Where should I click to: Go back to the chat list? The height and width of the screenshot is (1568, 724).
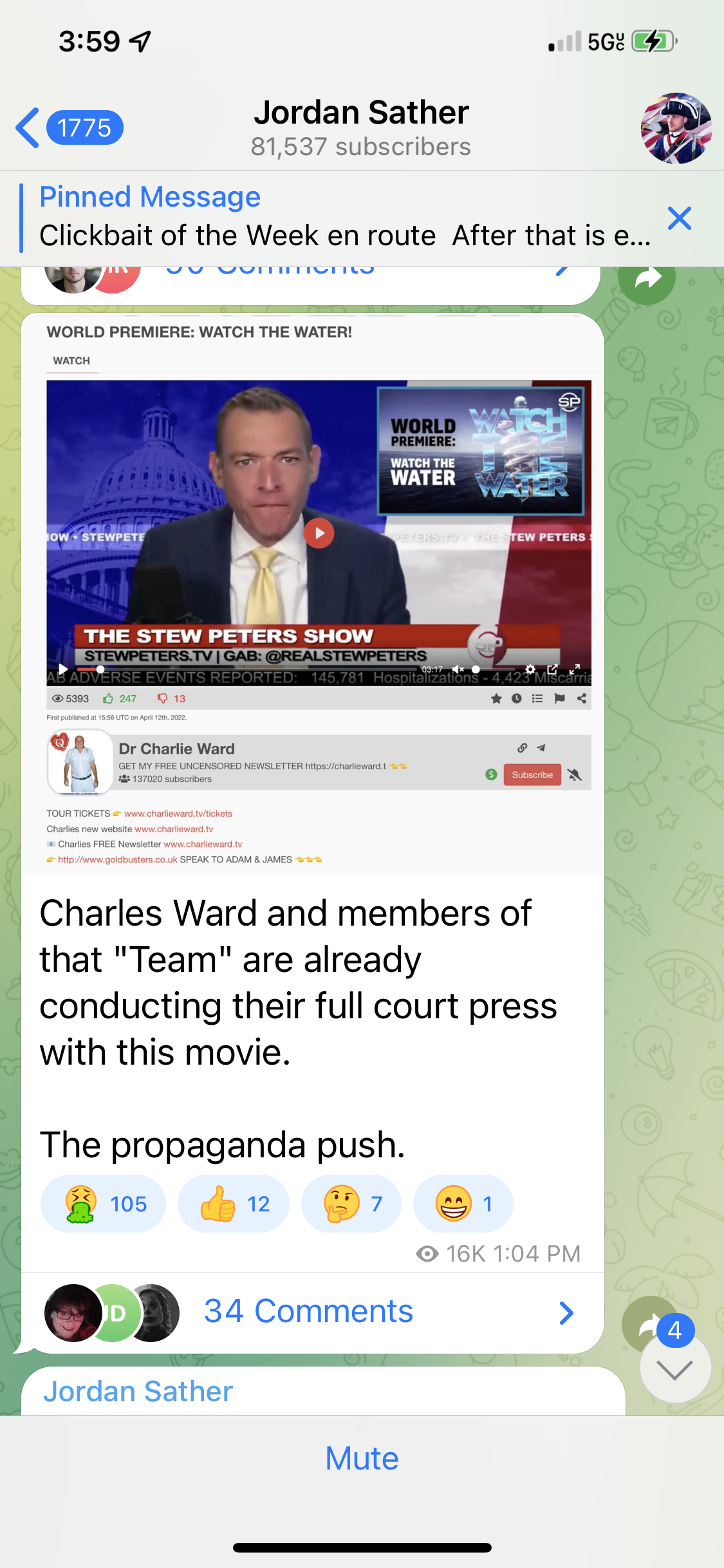pos(68,127)
